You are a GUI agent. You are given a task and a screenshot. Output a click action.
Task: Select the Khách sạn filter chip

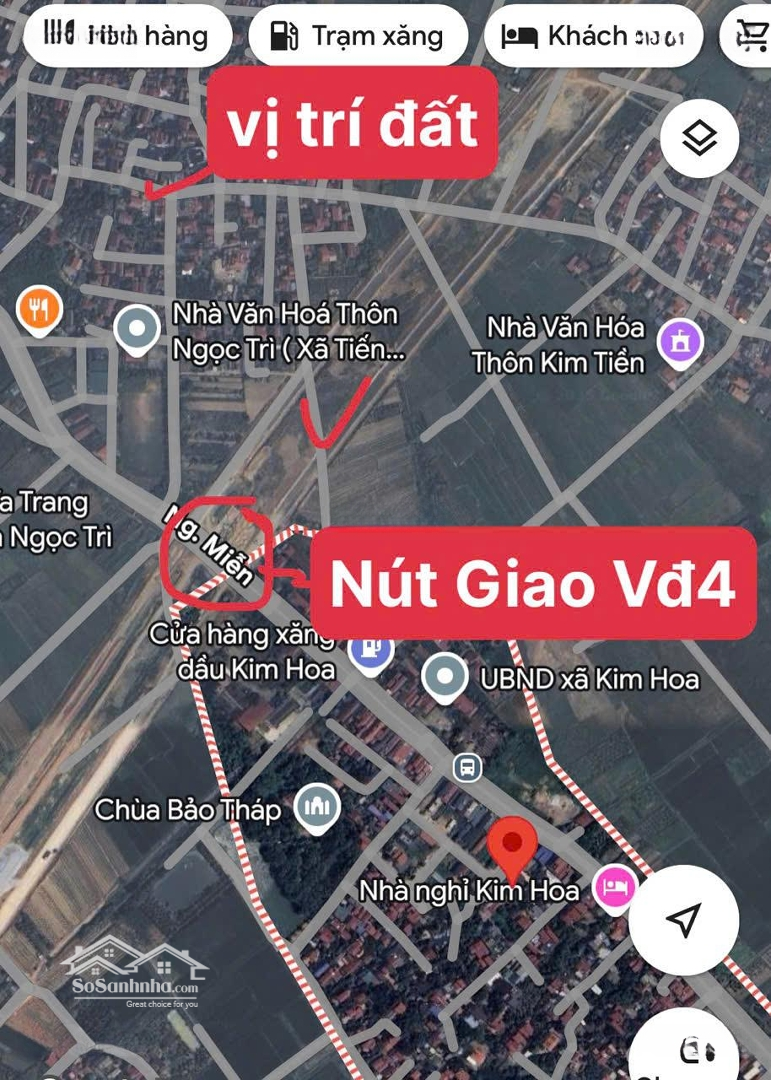click(594, 37)
